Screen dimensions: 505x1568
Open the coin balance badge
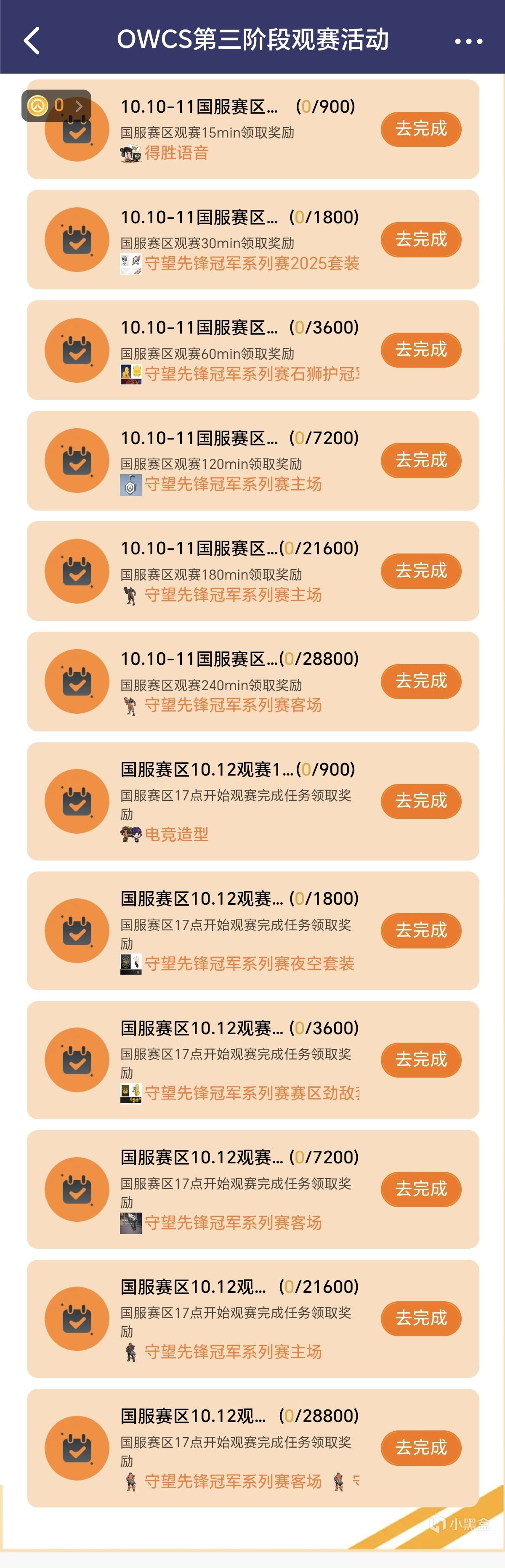coord(57,106)
